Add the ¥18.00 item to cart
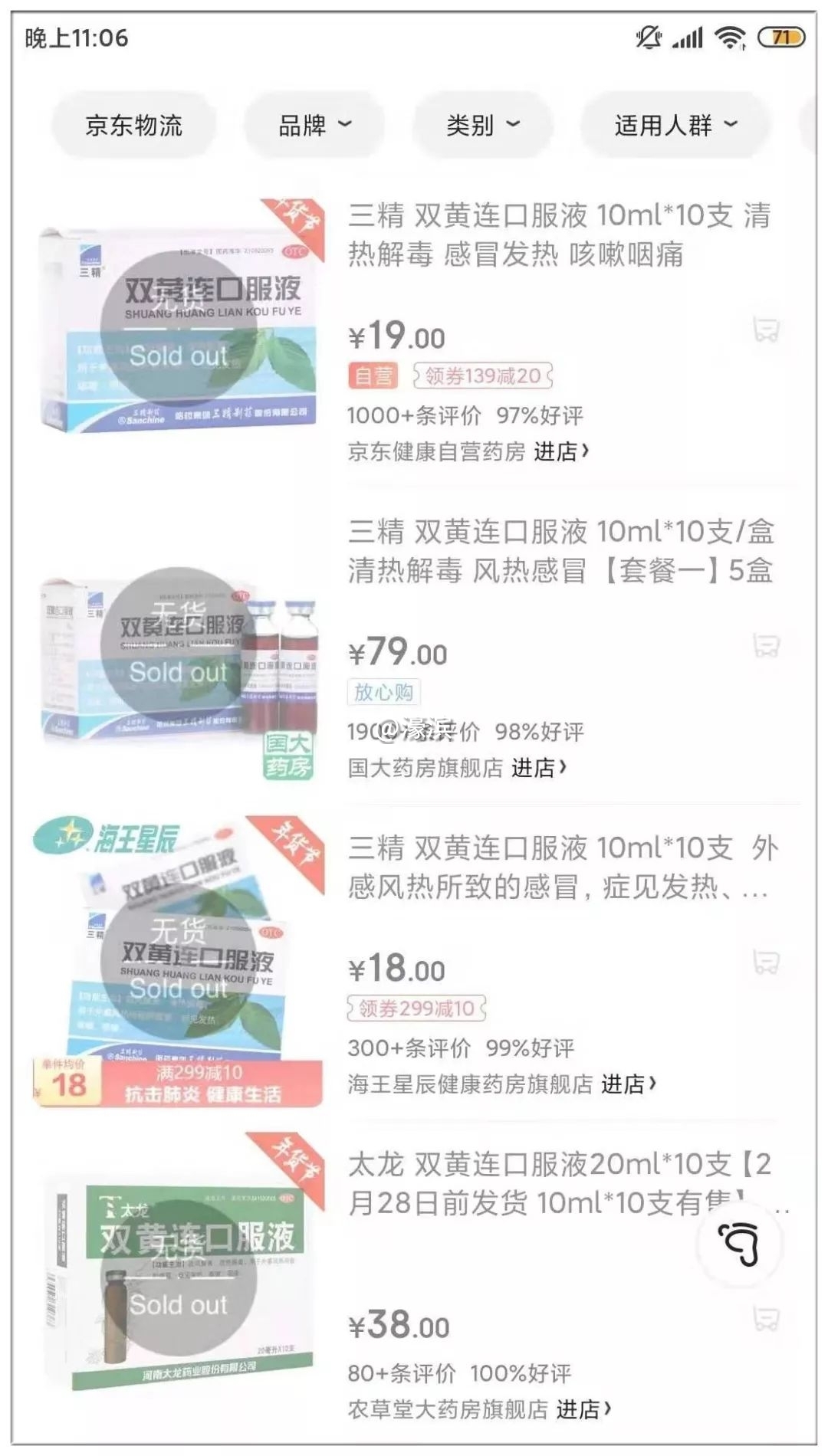The image size is (828, 1456). [x=766, y=962]
